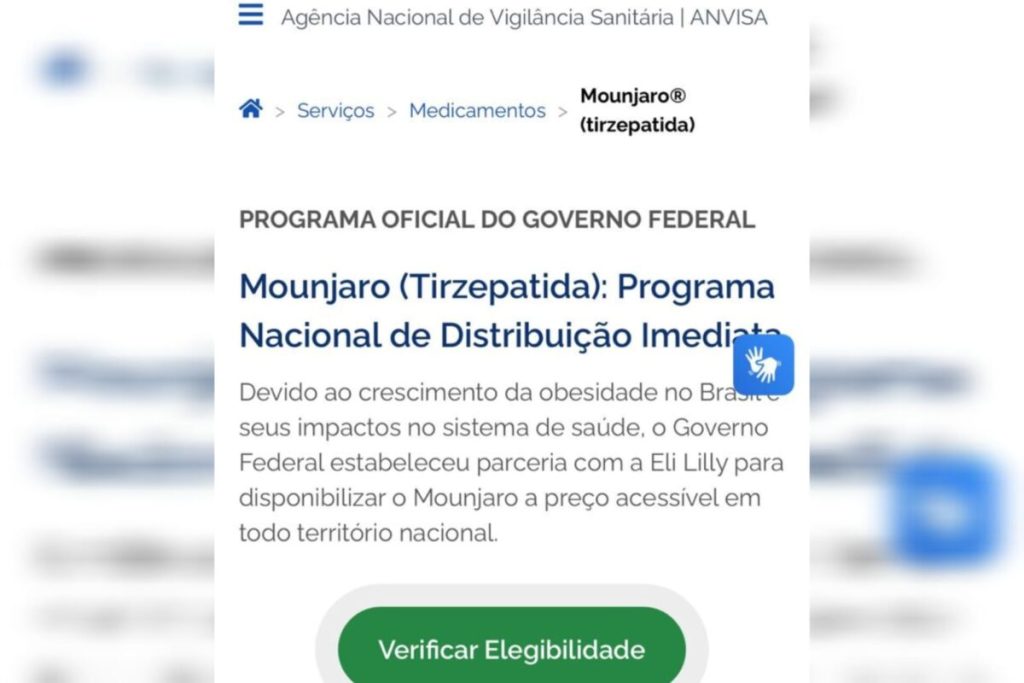Screen dimensions: 1024x683
Task: Tap the Verificar Elegibilidade button
Action: click(511, 649)
